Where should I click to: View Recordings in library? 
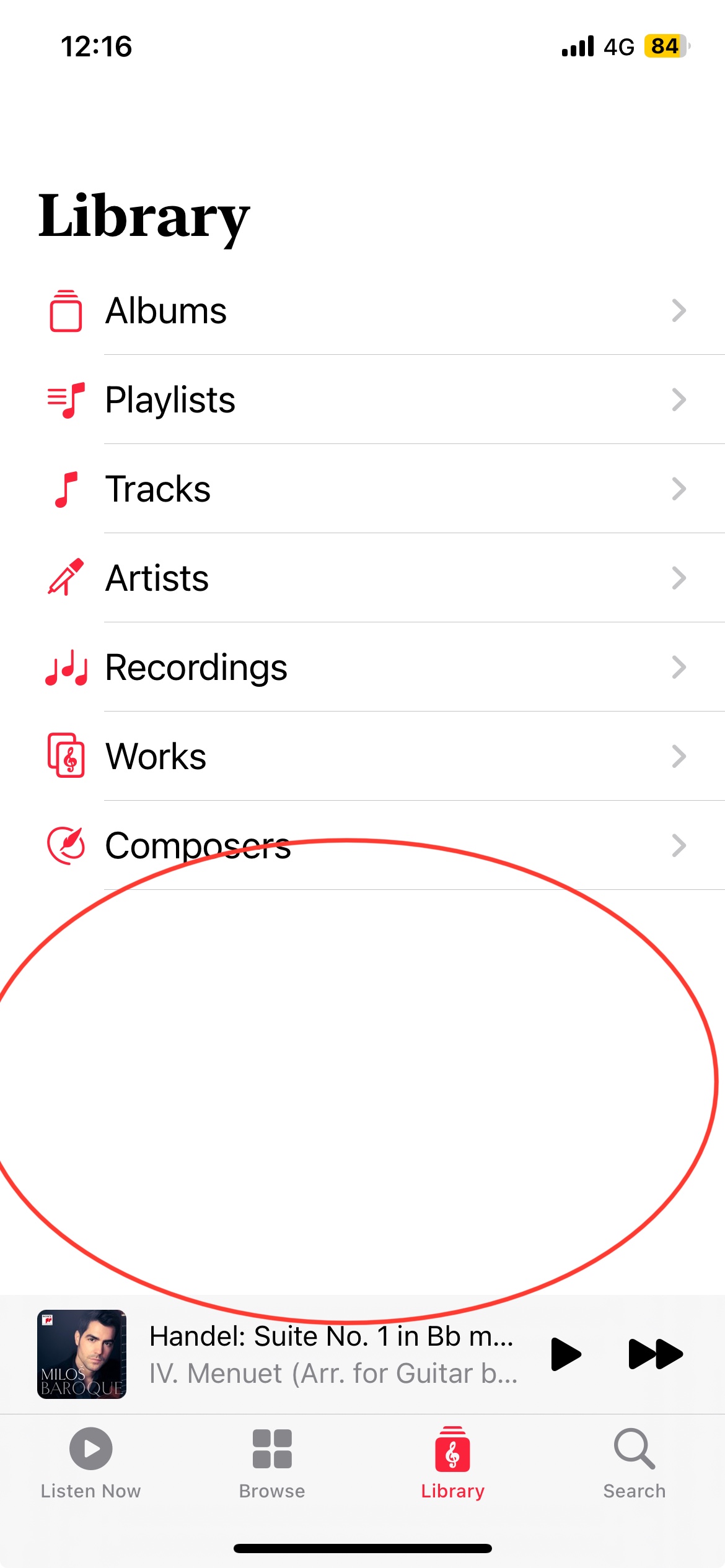tap(362, 667)
